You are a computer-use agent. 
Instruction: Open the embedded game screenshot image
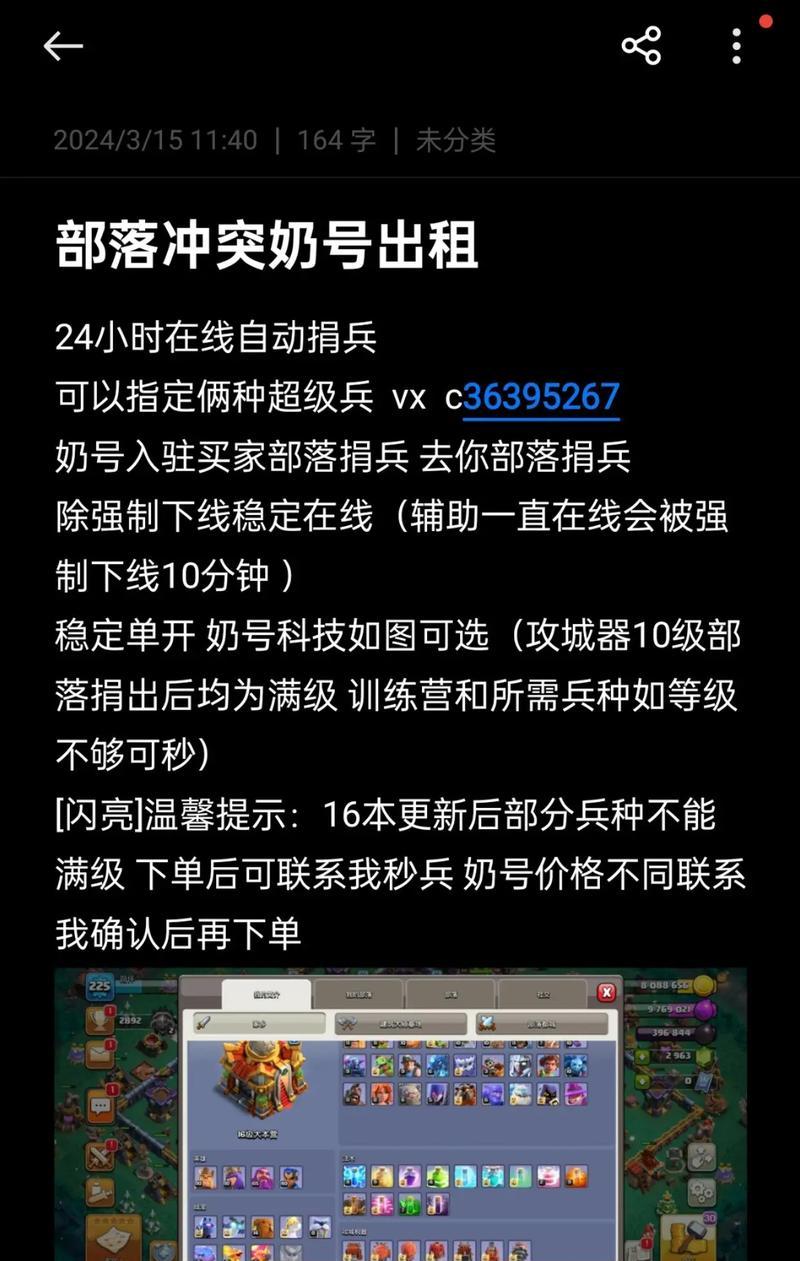click(x=400, y=1113)
